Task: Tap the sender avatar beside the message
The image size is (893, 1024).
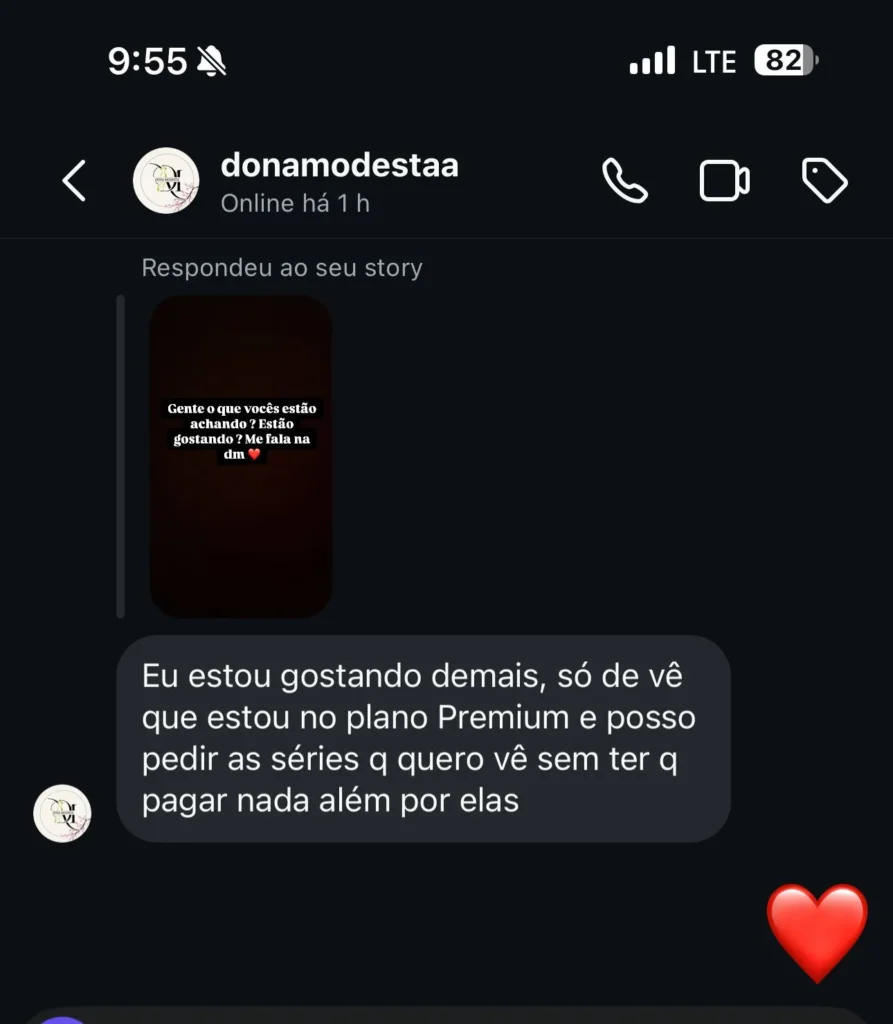Action: [63, 813]
